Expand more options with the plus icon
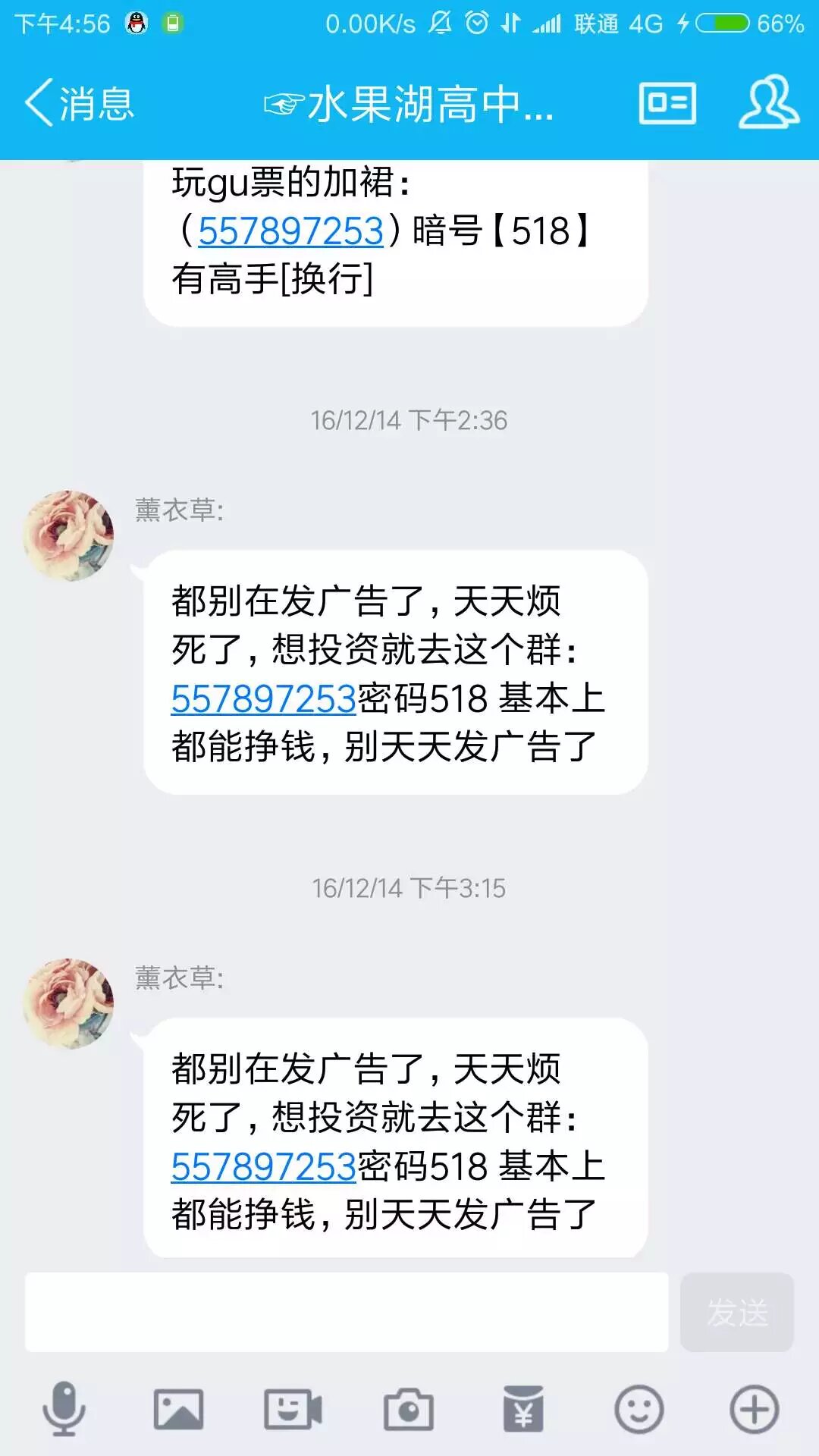819x1456 pixels. click(754, 1409)
